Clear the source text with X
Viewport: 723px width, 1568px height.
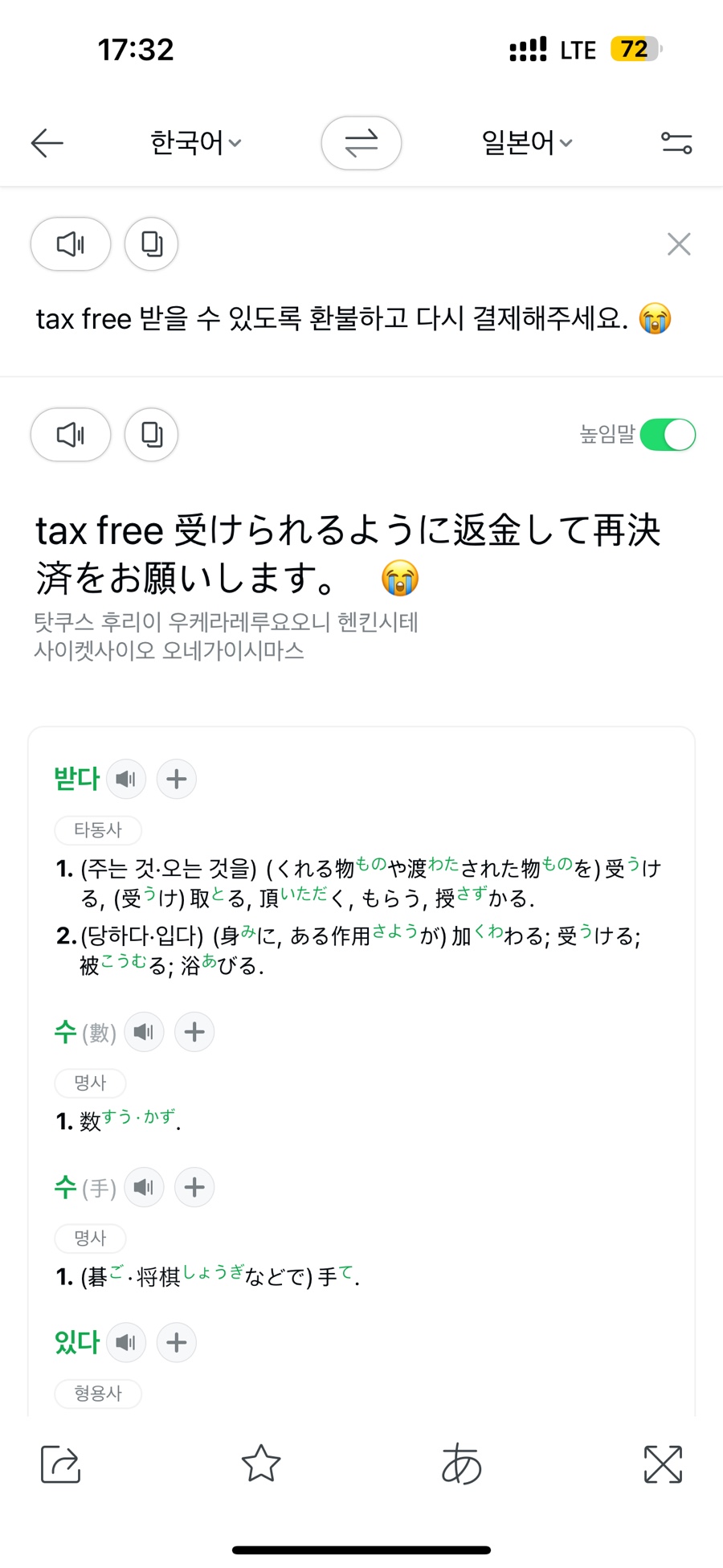(679, 244)
